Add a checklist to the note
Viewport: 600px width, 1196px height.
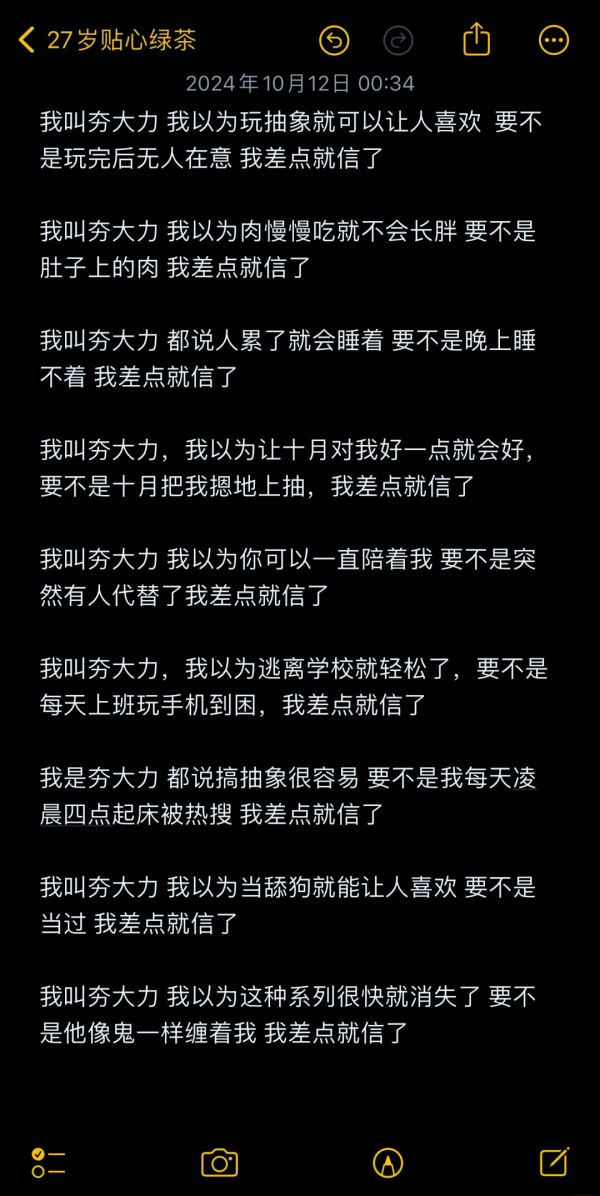(47, 1162)
